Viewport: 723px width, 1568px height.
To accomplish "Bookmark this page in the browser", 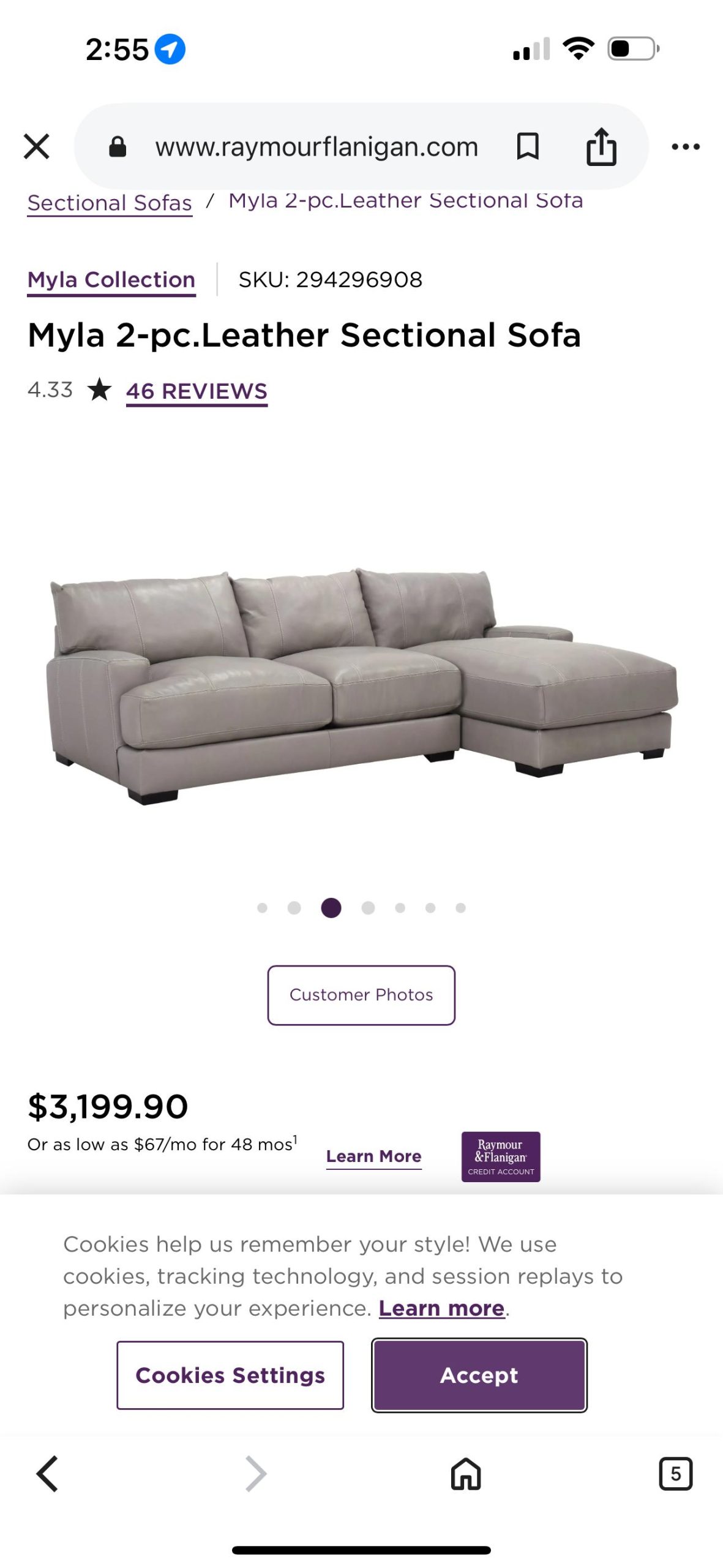I will point(527,147).
